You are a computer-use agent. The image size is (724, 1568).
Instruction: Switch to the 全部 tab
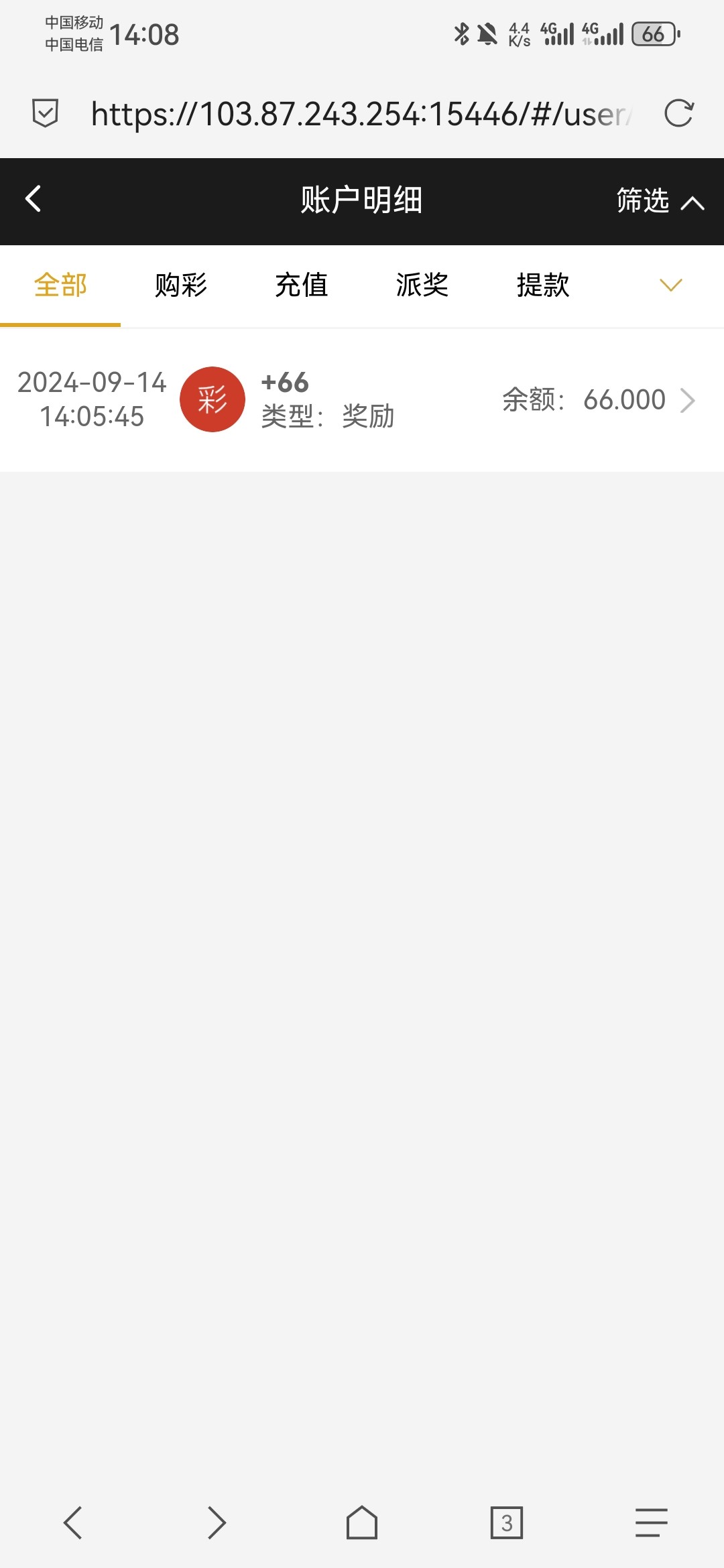60,285
